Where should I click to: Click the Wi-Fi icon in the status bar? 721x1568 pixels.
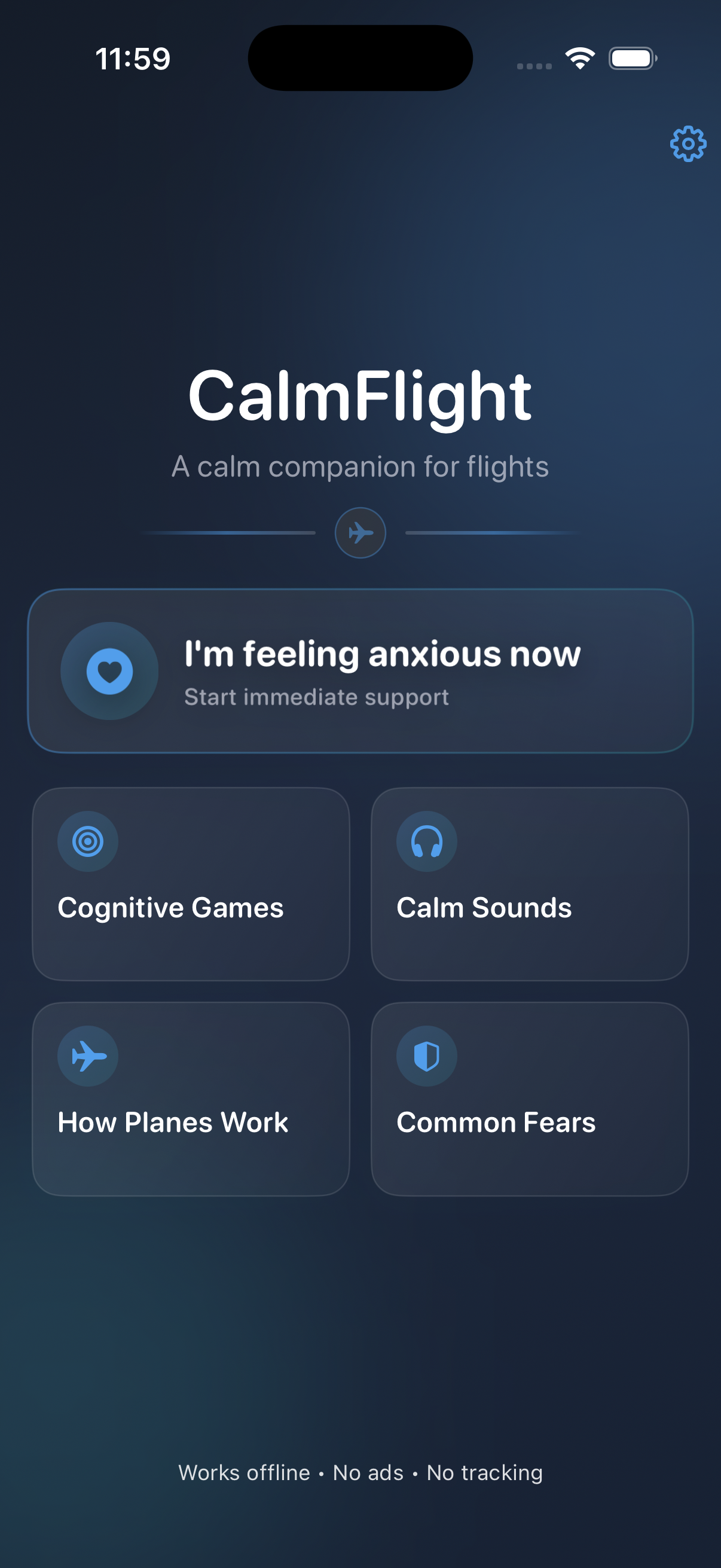579,57
